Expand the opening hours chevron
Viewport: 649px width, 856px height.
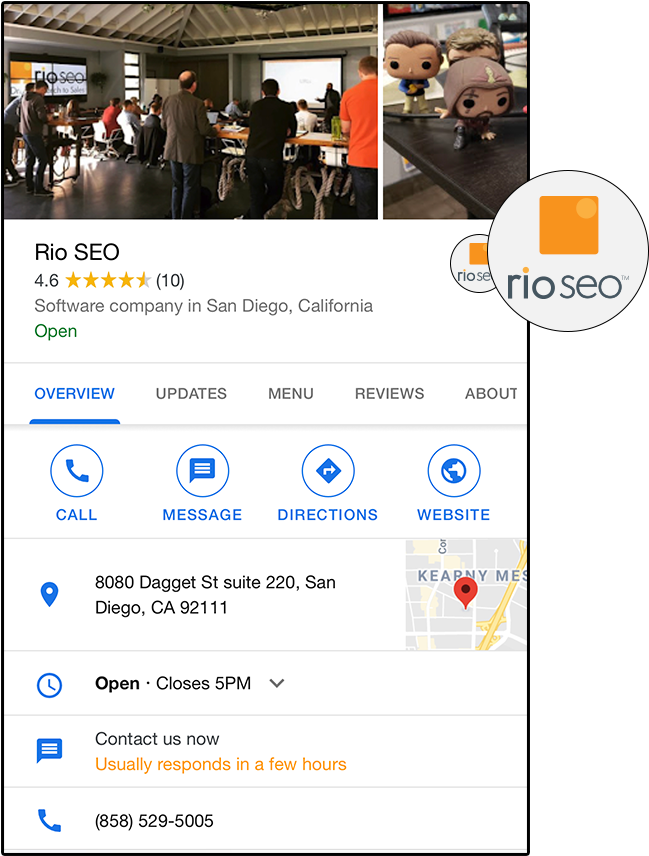[x=277, y=684]
